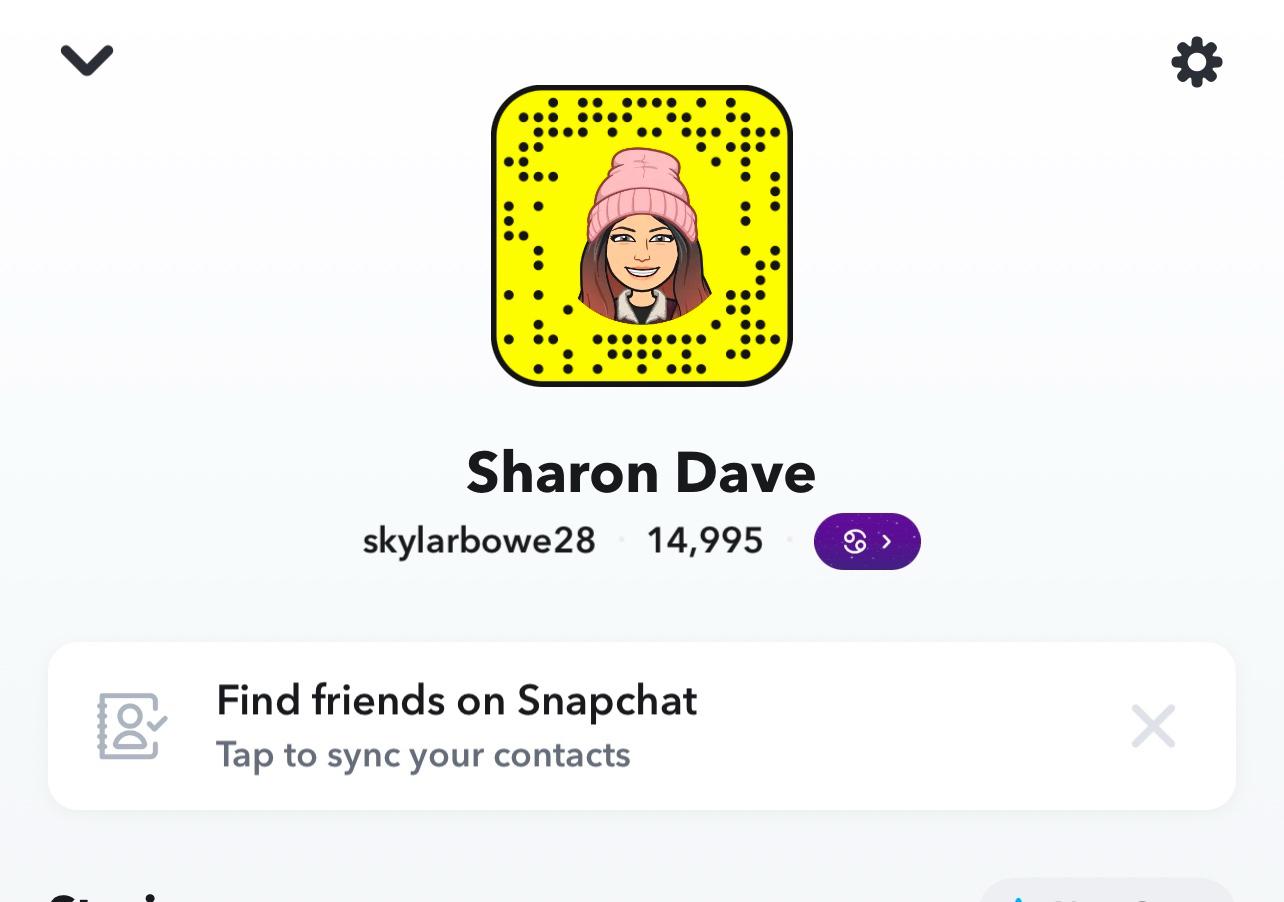The image size is (1284, 902).
Task: Dismiss the Find friends banner
Action: tap(1152, 726)
